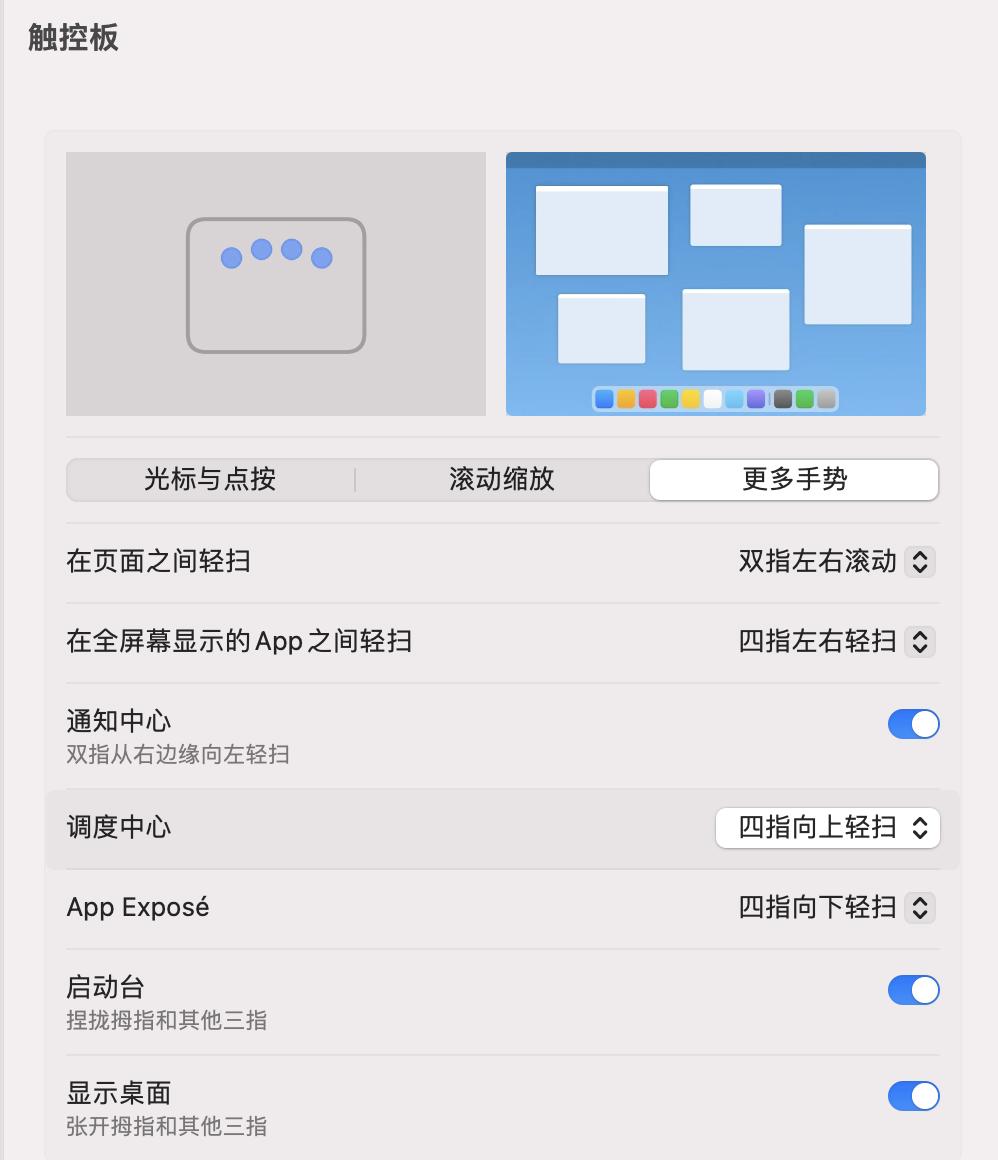Switch to the 滚动缩放 tab

tap(500, 480)
